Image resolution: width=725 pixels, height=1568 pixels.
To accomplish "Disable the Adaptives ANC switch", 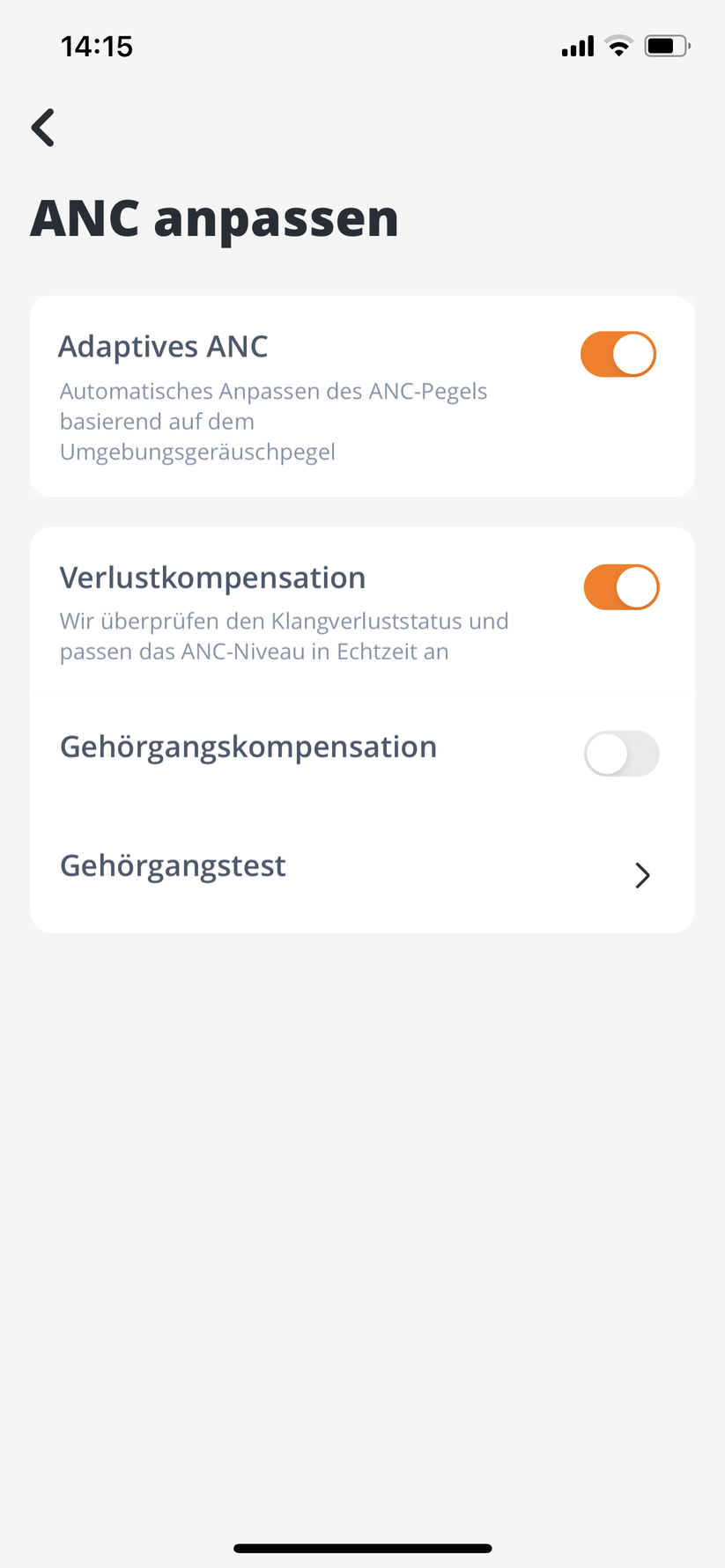I will click(618, 354).
